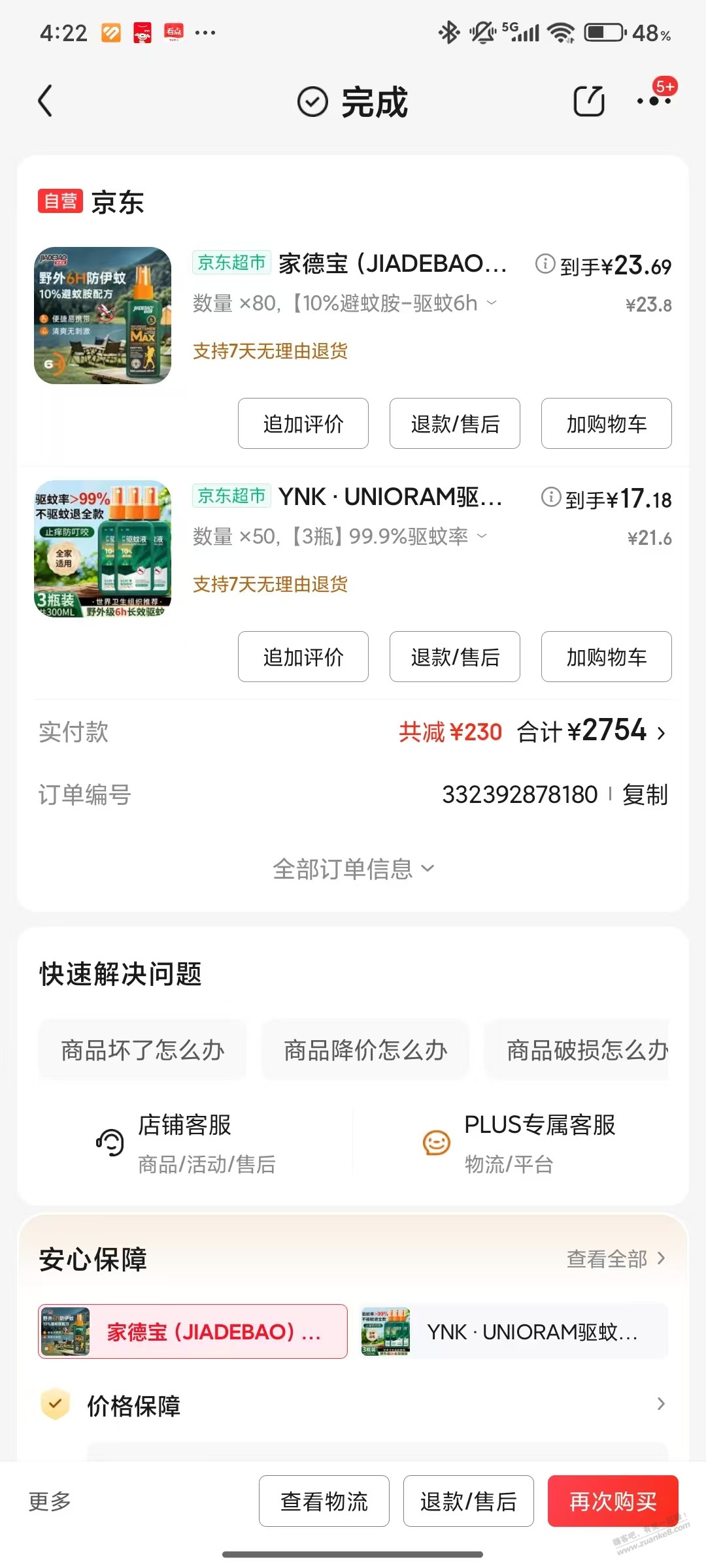
Task: Expand 全部订单信息
Action: coord(353,870)
